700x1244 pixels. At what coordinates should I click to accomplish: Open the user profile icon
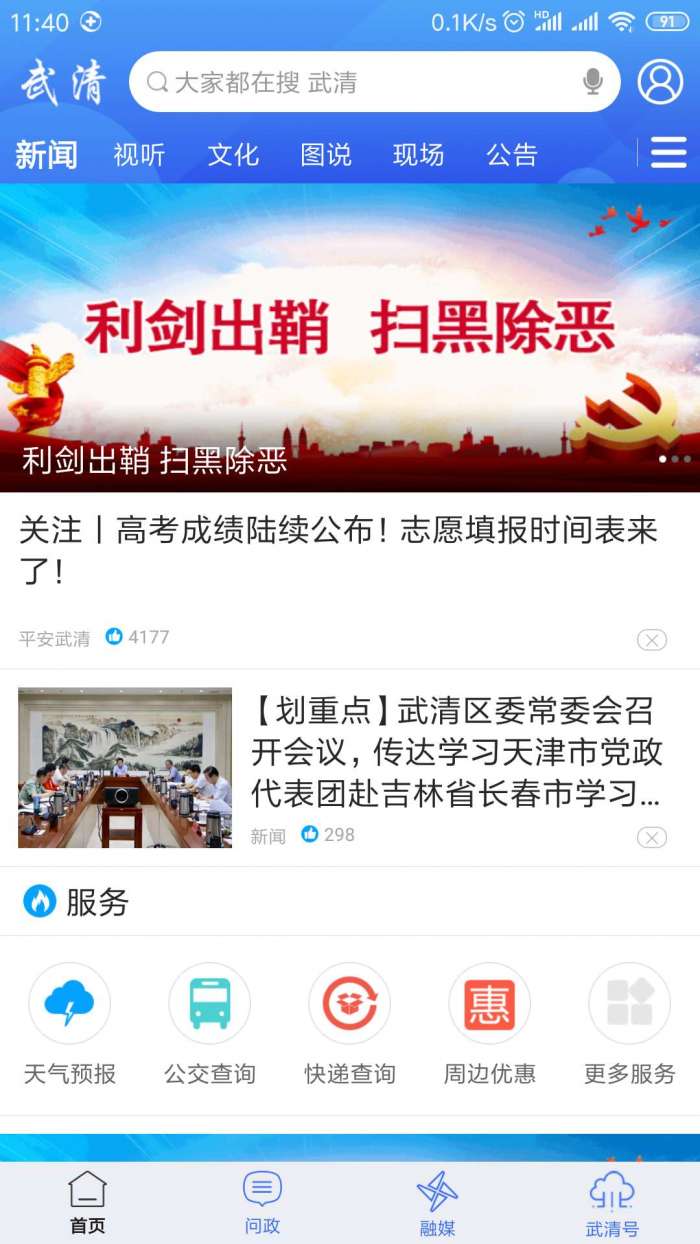[x=660, y=82]
